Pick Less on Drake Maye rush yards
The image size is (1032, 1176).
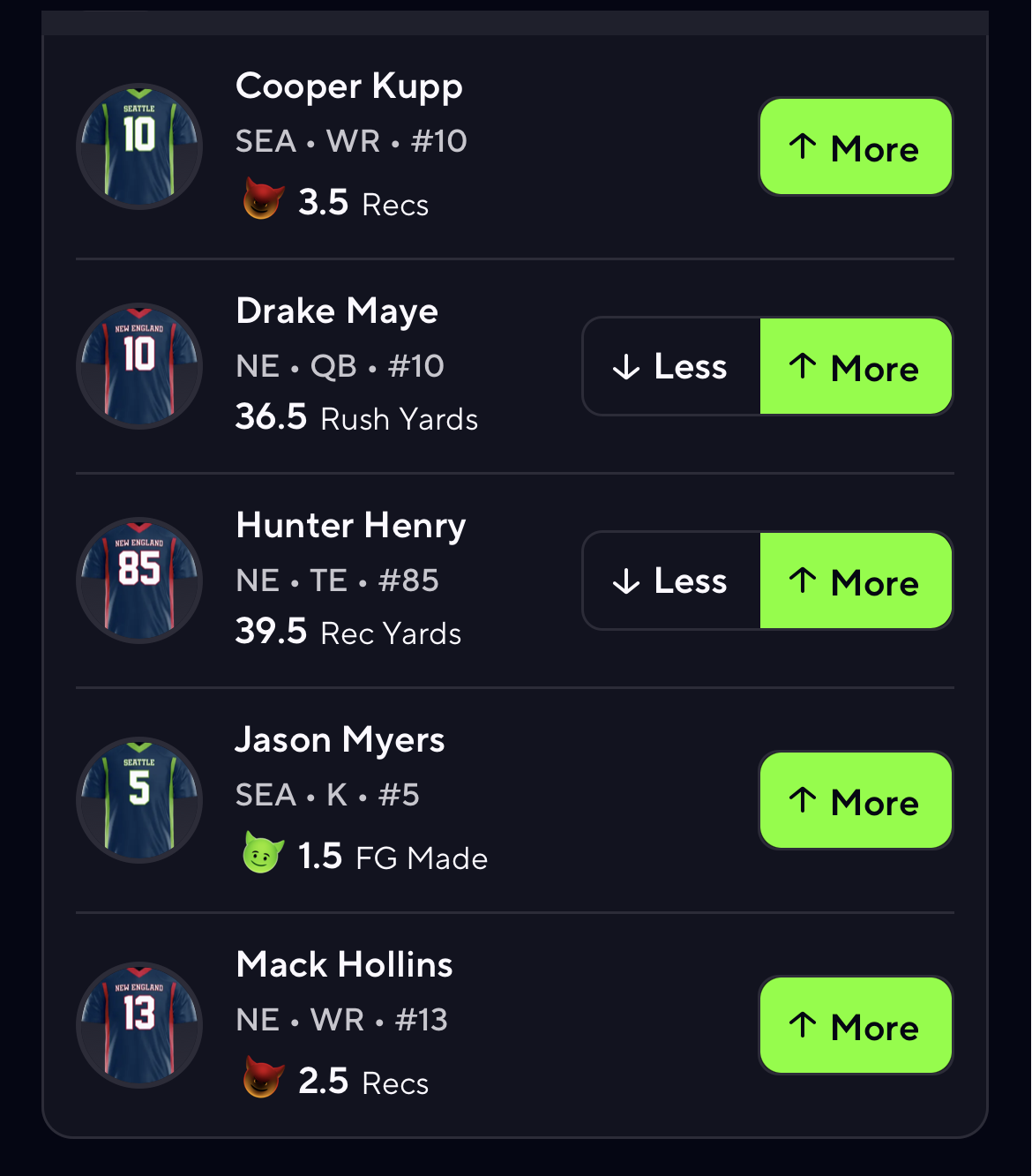[x=671, y=366]
